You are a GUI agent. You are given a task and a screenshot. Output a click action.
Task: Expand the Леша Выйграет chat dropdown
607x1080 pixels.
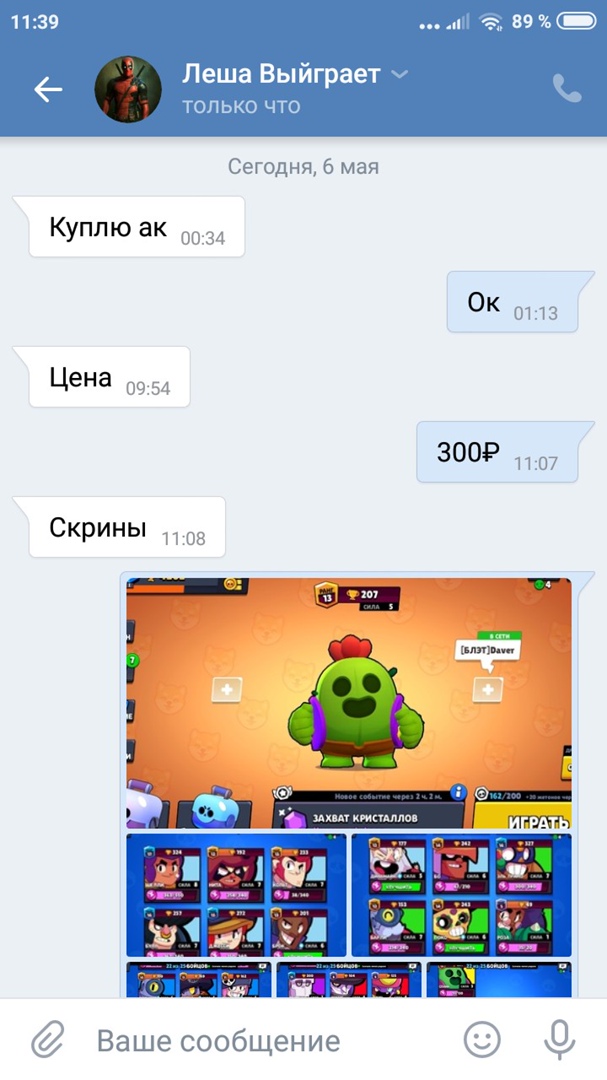[399, 75]
